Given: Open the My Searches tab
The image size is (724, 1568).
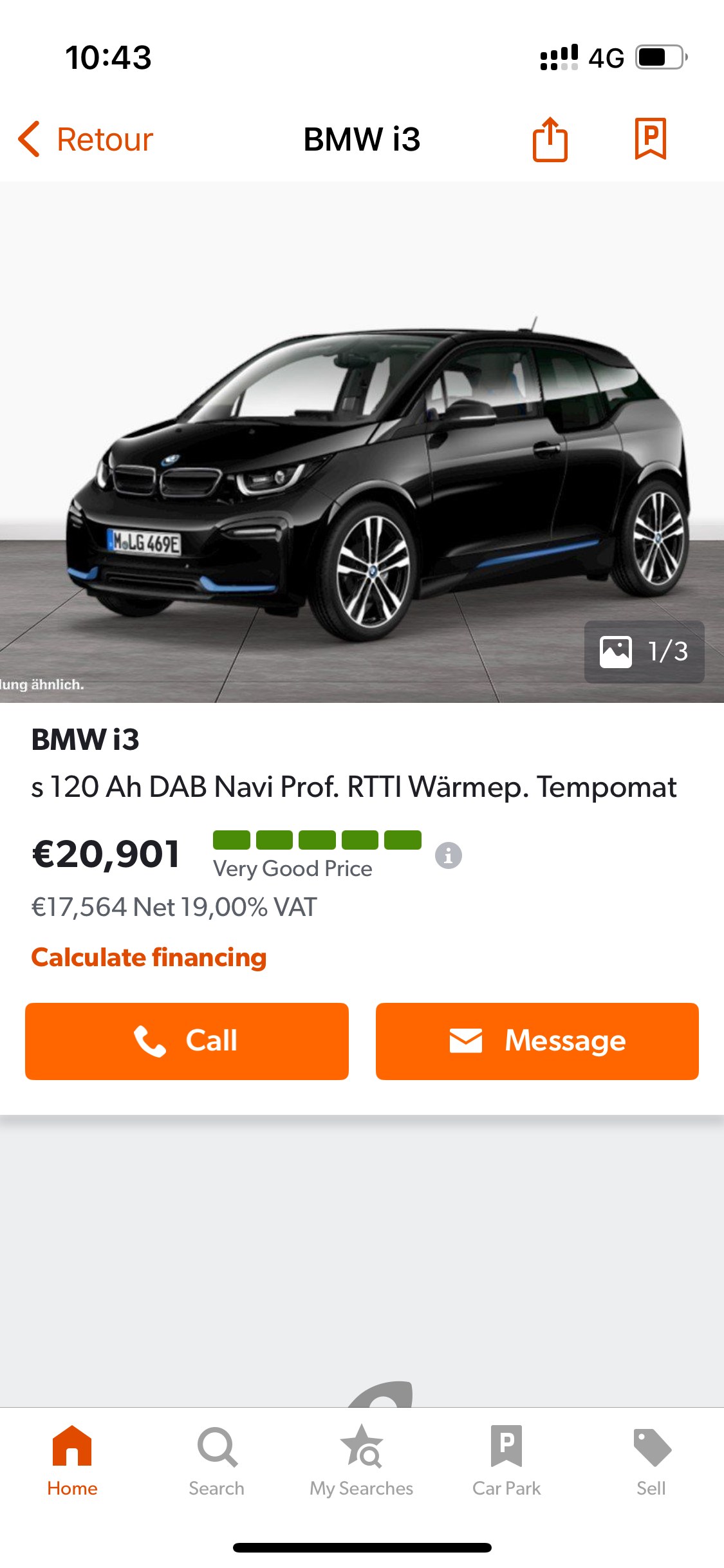Looking at the screenshot, I should click(362, 1461).
